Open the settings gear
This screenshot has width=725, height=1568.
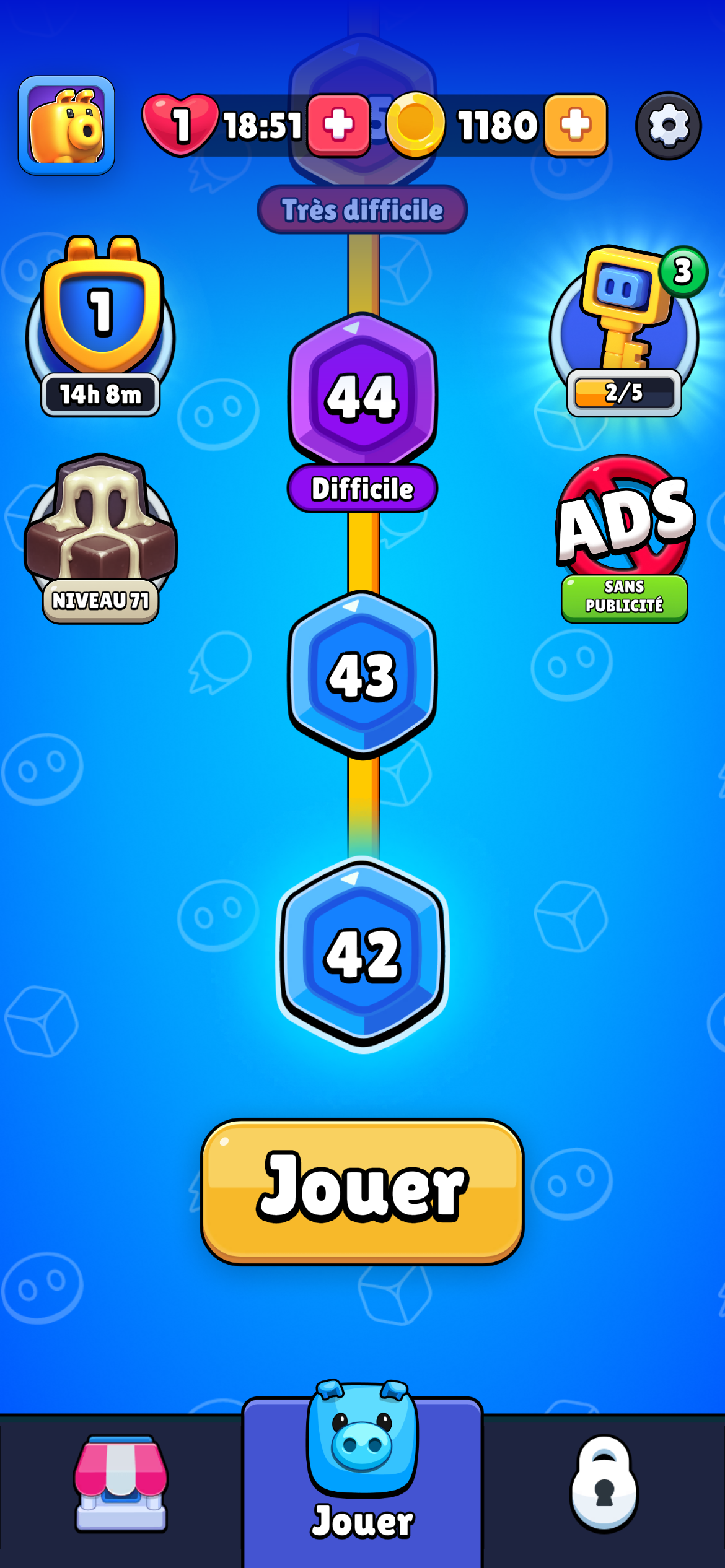pyautogui.click(x=669, y=126)
